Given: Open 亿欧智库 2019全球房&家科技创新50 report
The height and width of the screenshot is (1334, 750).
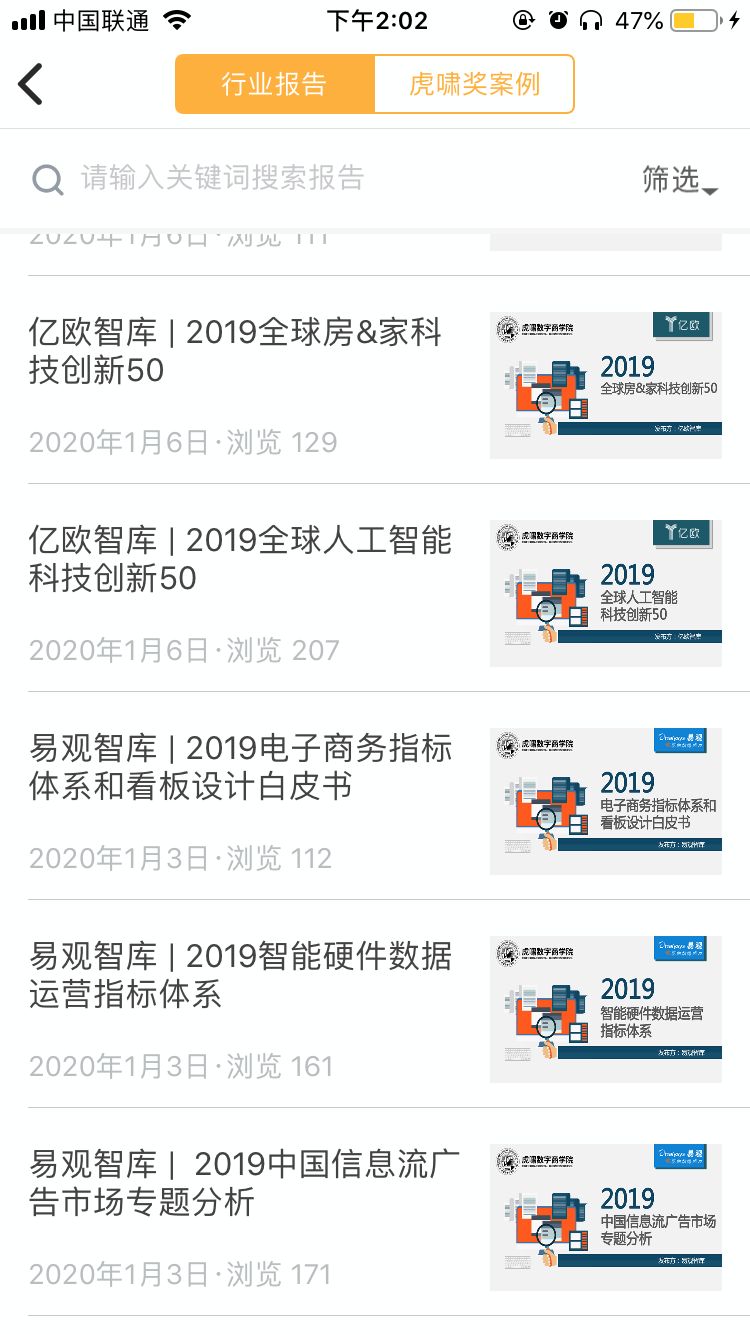Looking at the screenshot, I should 375,380.
